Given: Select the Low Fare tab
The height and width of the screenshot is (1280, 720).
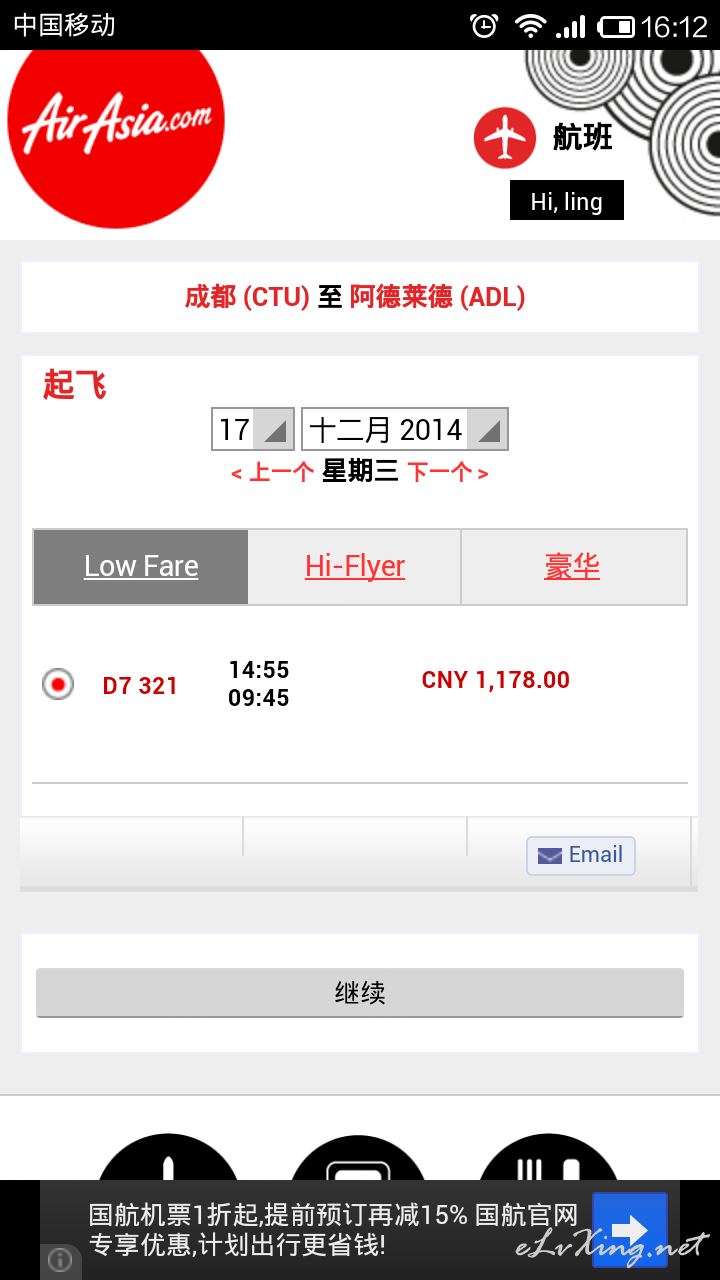Looking at the screenshot, I should pyautogui.click(x=141, y=566).
